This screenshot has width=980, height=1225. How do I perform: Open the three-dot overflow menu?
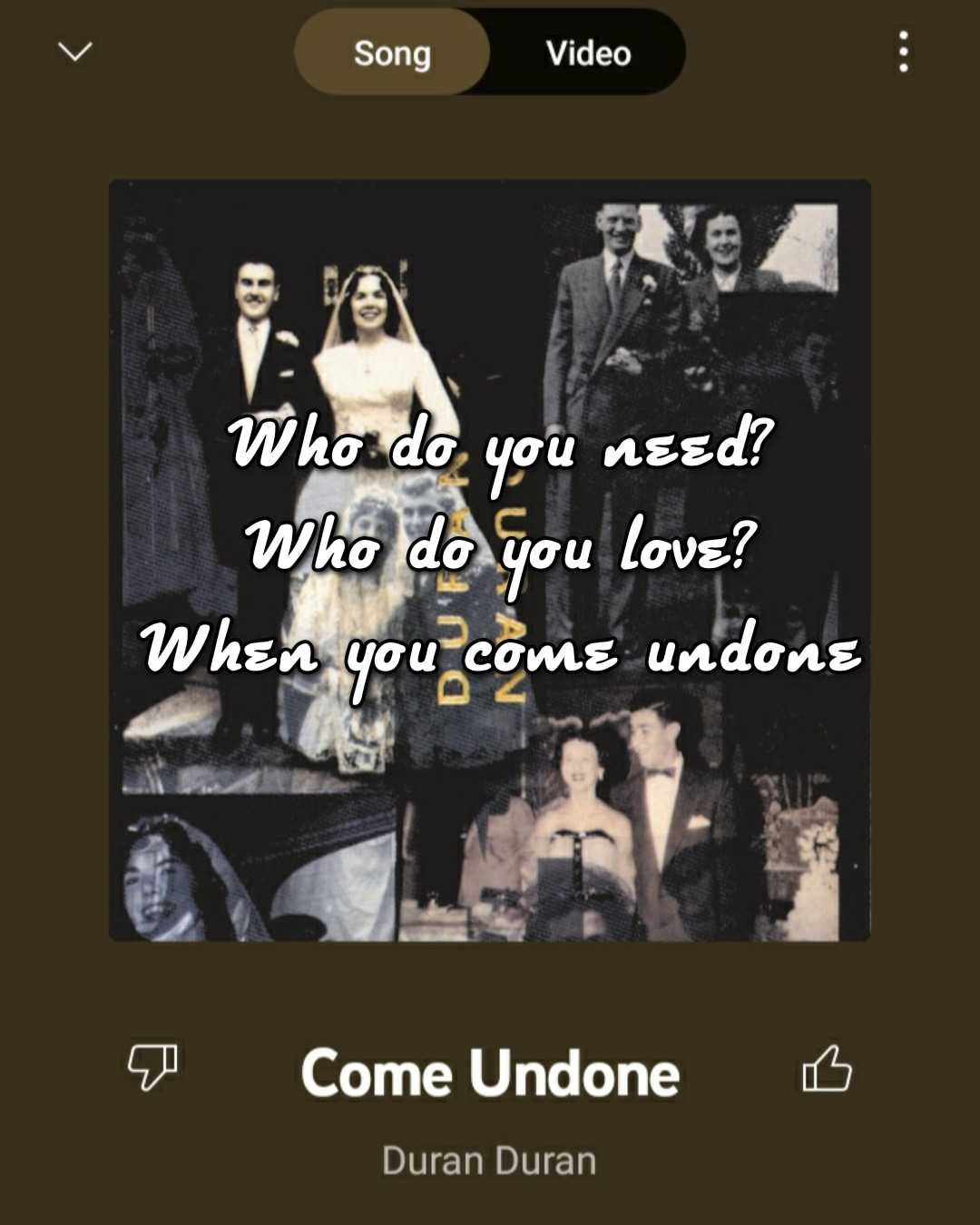[903, 51]
